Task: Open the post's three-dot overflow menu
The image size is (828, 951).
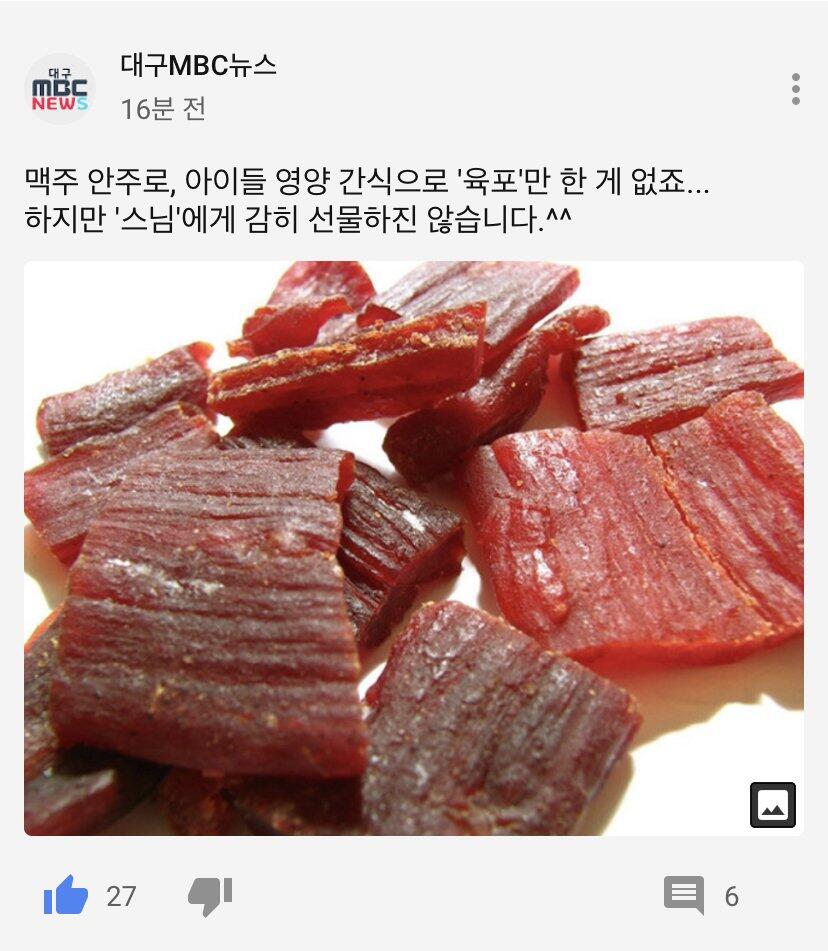Action: coord(795,89)
